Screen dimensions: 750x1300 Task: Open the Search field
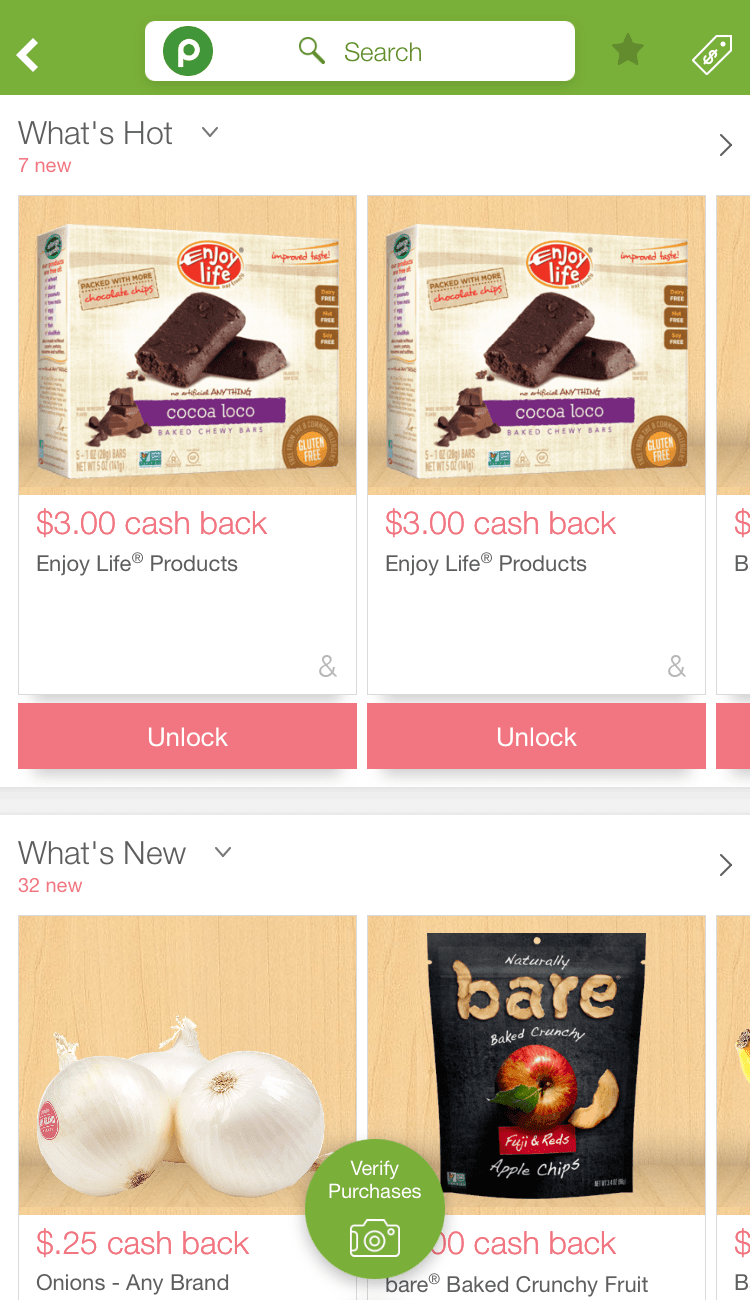(360, 51)
